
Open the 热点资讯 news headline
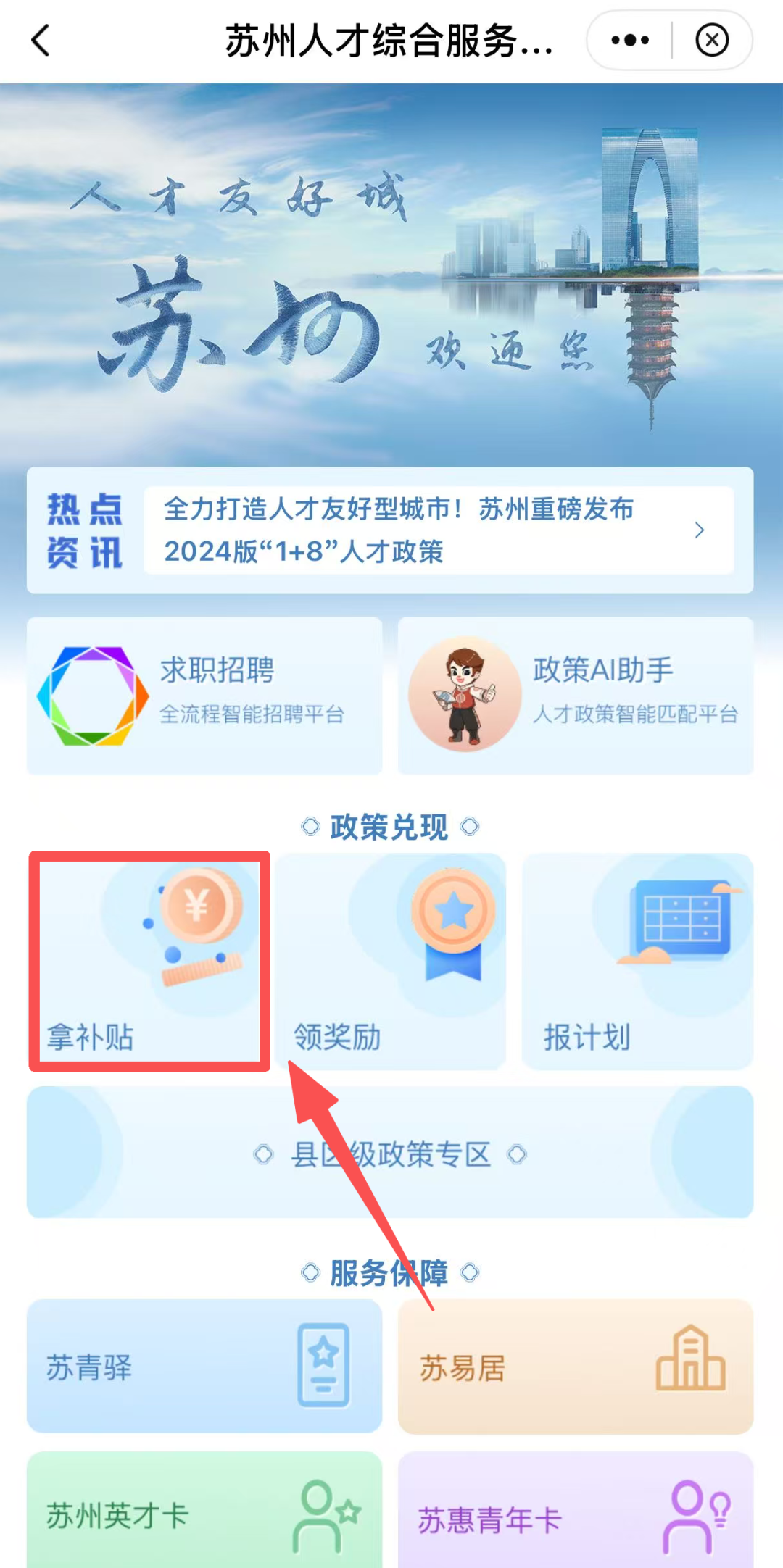pyautogui.click(x=438, y=530)
